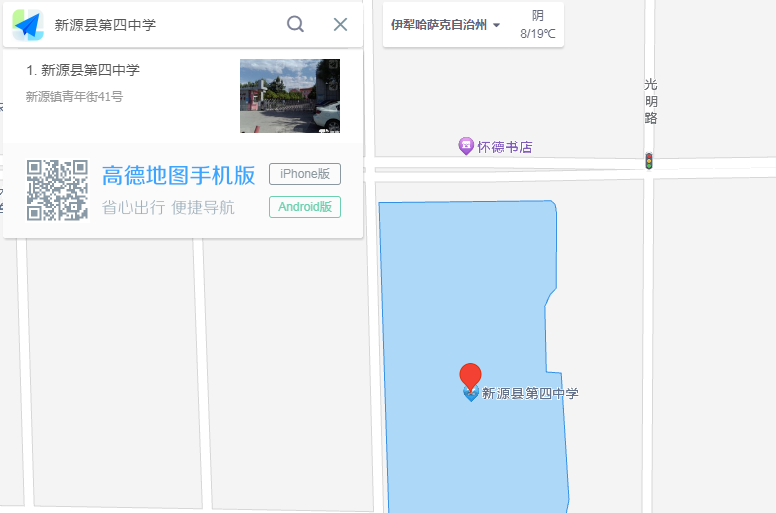Tap the red location pin on the map
Viewport: 776px width, 513px height.
pos(470,377)
